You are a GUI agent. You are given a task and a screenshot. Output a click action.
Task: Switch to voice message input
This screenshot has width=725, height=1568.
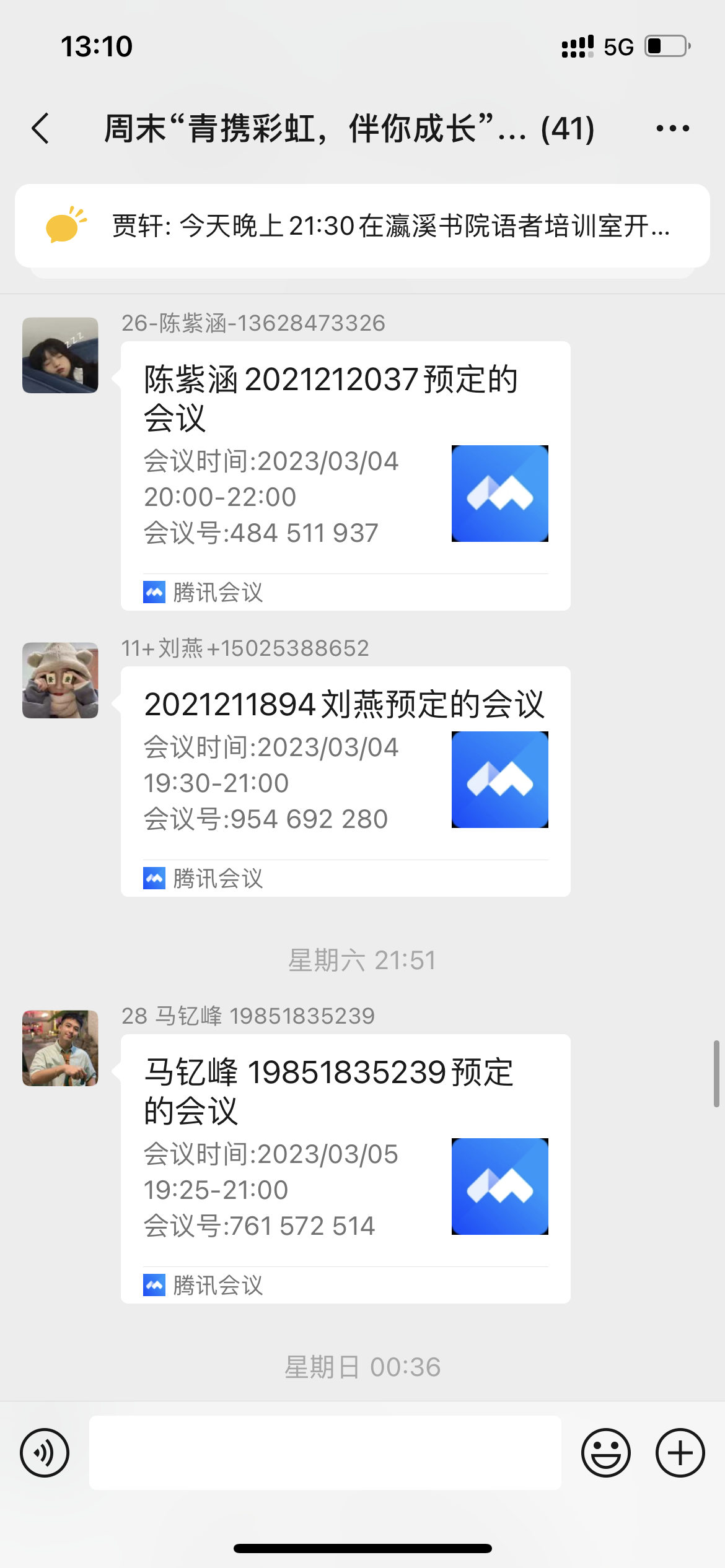(x=45, y=1452)
